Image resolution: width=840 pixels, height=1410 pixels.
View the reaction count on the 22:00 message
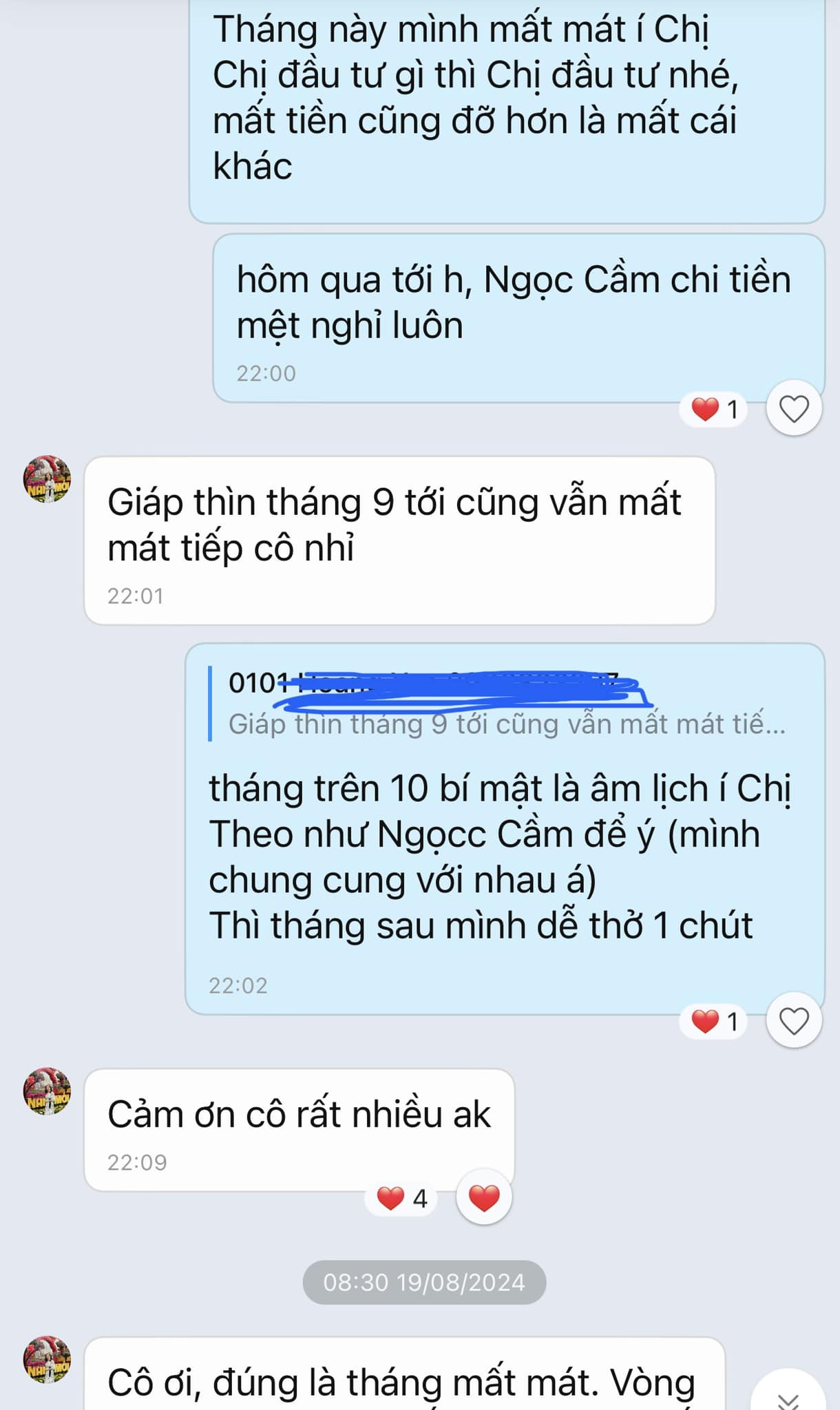pos(714,410)
